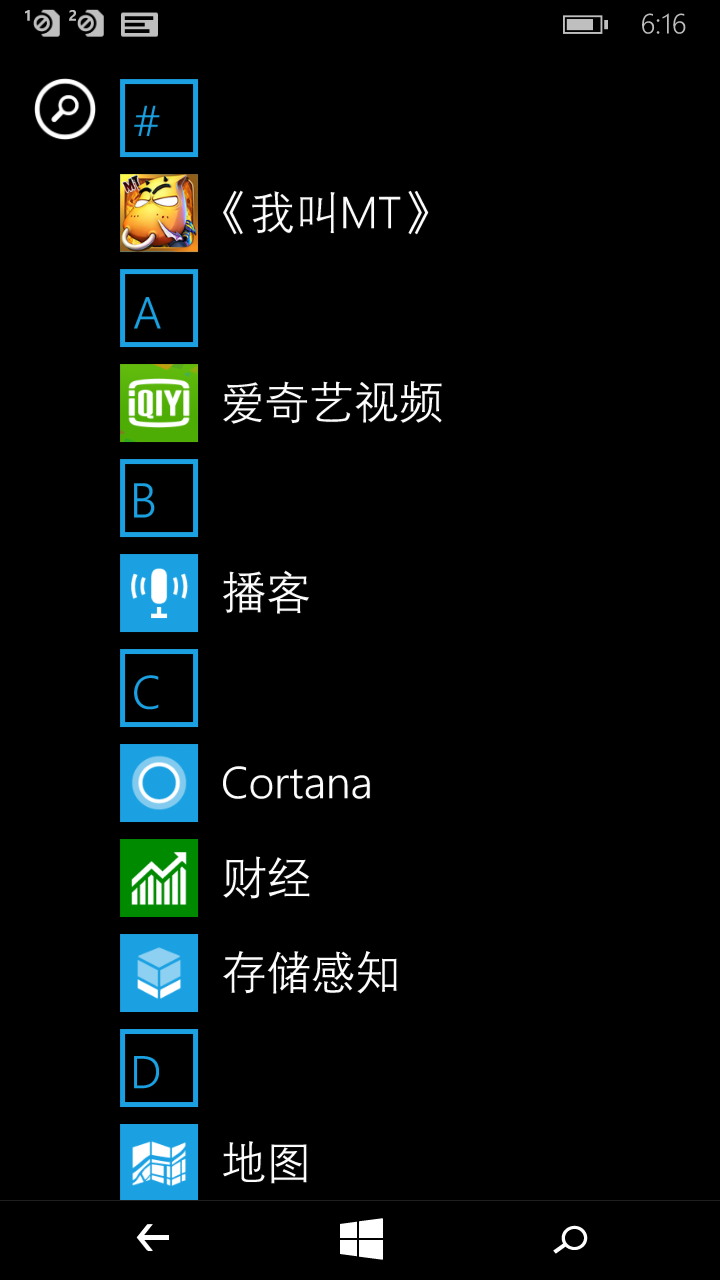
Task: Open the 财经 finance app
Action: [x=215, y=878]
